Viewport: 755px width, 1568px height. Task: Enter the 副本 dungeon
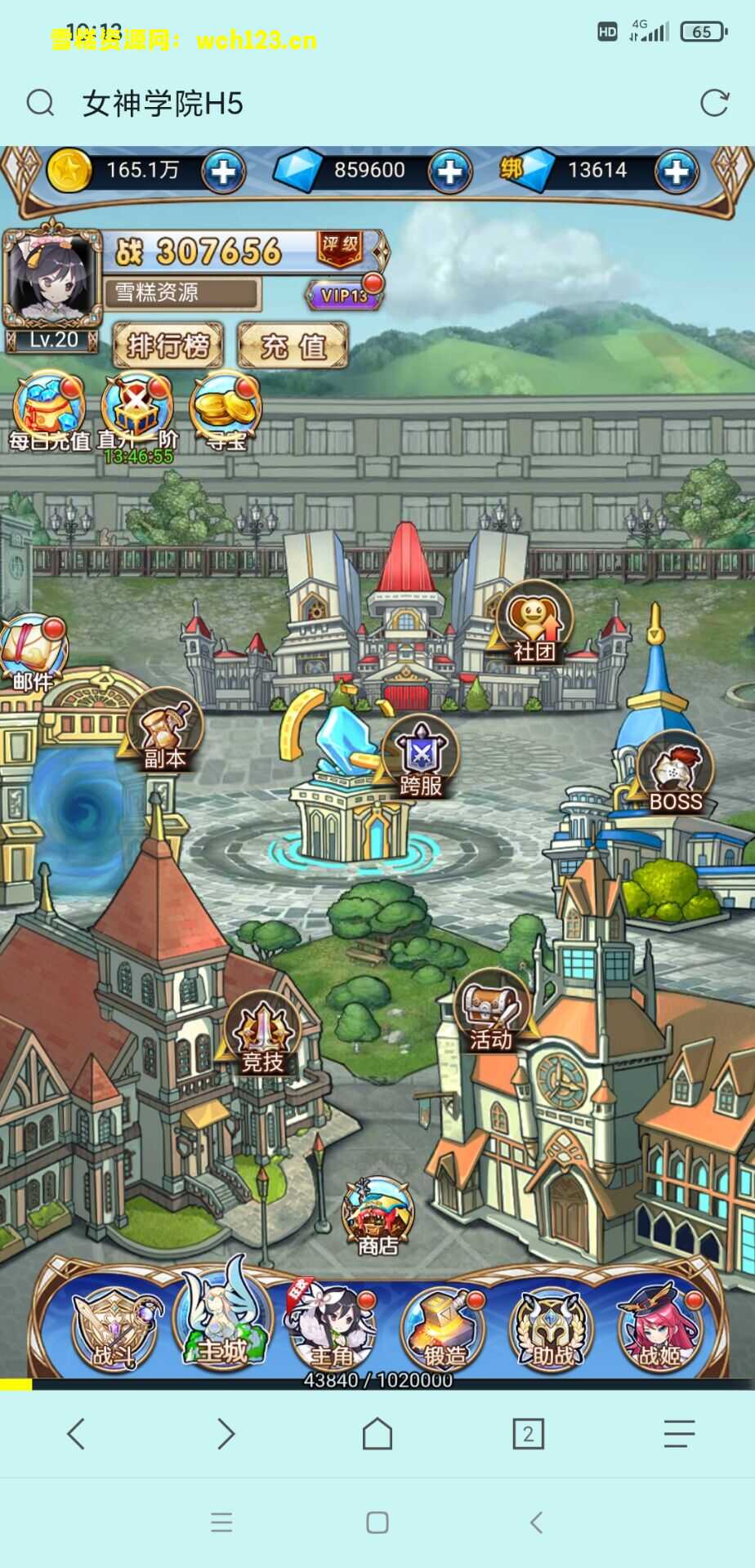tap(165, 731)
